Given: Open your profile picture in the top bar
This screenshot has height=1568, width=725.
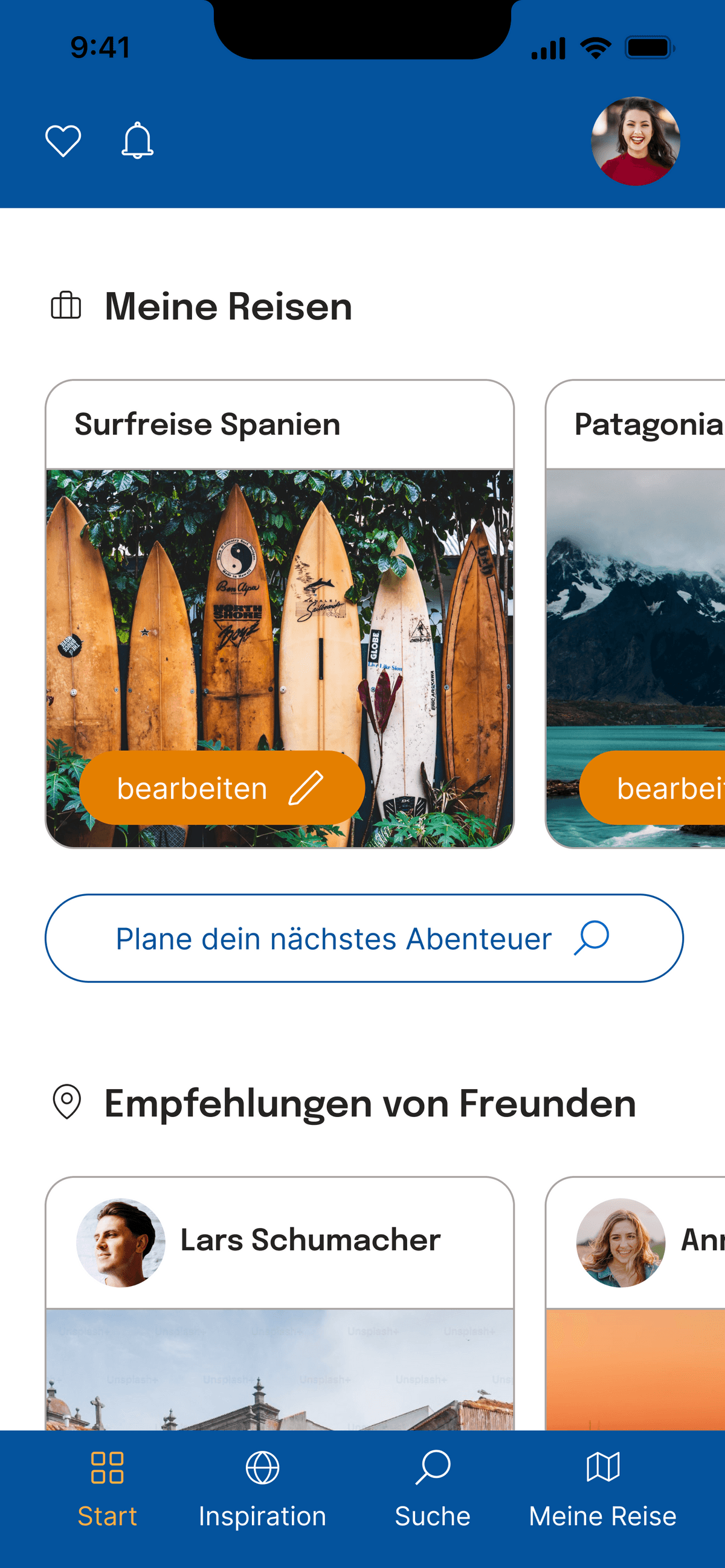Looking at the screenshot, I should (636, 140).
